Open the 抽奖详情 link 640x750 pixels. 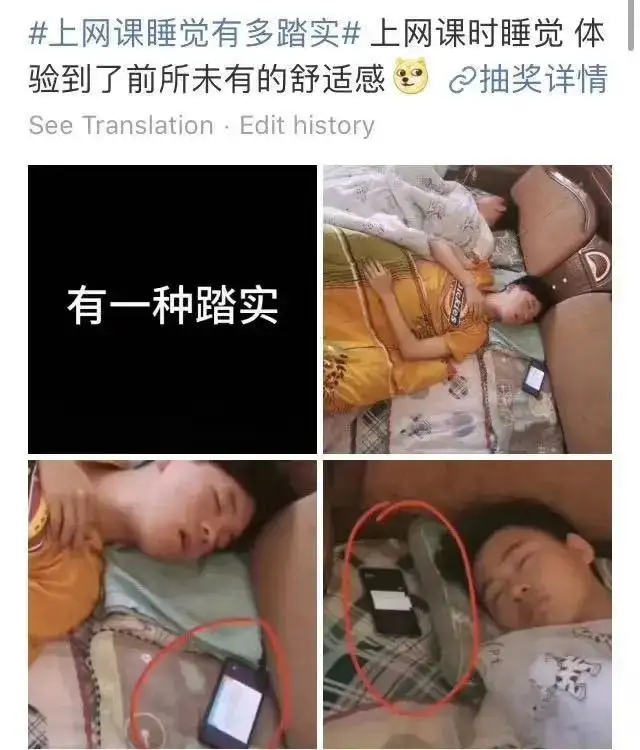pos(529,79)
